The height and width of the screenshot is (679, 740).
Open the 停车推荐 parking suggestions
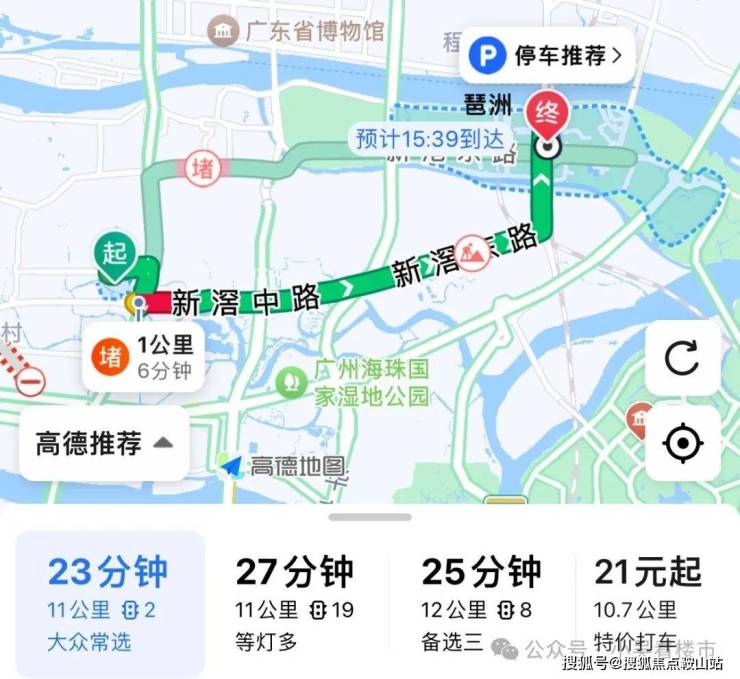pyautogui.click(x=548, y=56)
